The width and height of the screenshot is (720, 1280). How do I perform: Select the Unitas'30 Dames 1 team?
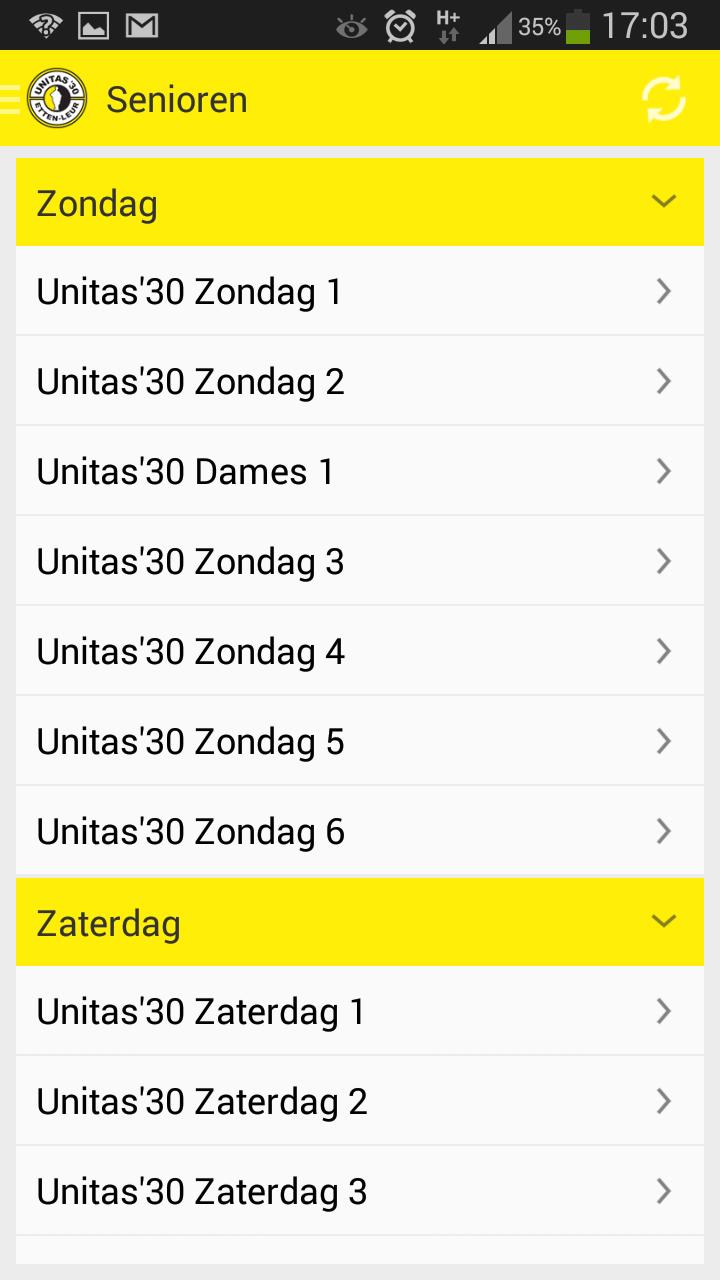360,472
